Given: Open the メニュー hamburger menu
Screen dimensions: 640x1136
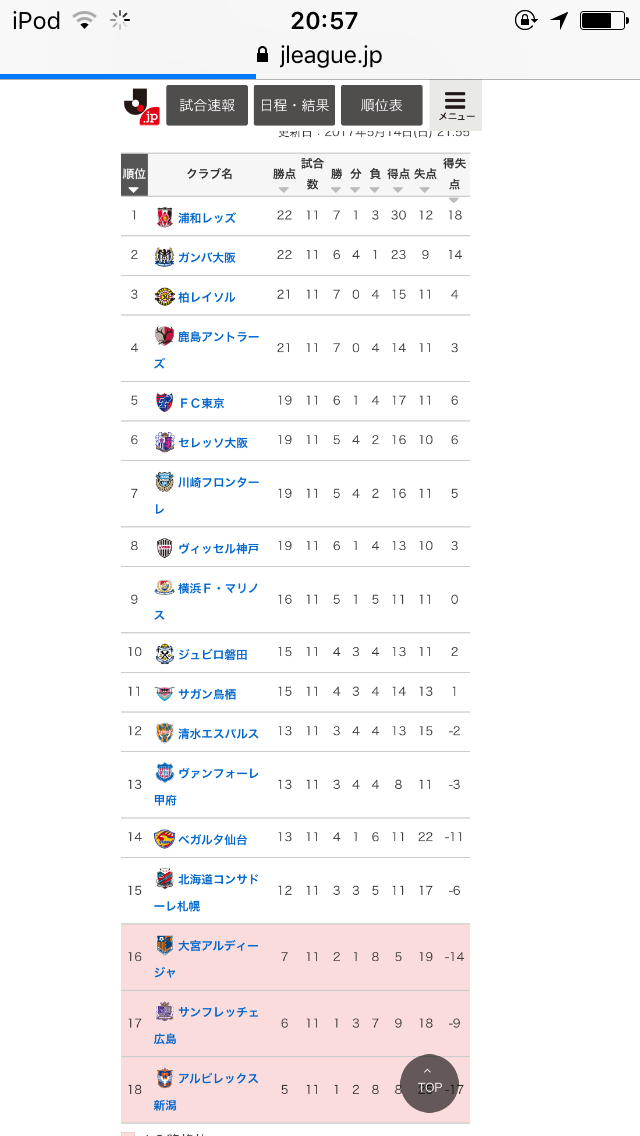Looking at the screenshot, I should [x=456, y=106].
